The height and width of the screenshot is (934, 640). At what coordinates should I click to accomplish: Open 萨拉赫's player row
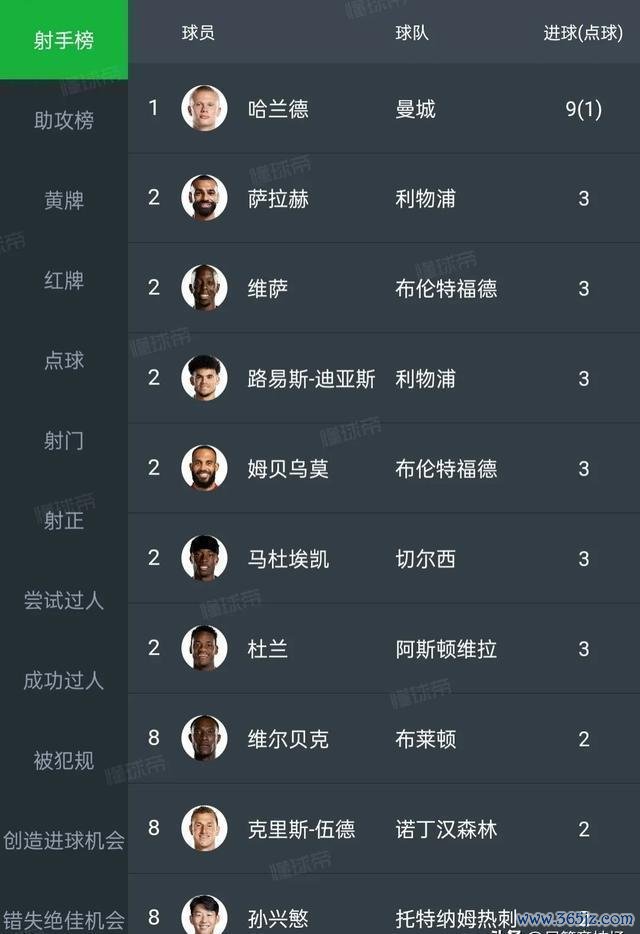[383, 198]
